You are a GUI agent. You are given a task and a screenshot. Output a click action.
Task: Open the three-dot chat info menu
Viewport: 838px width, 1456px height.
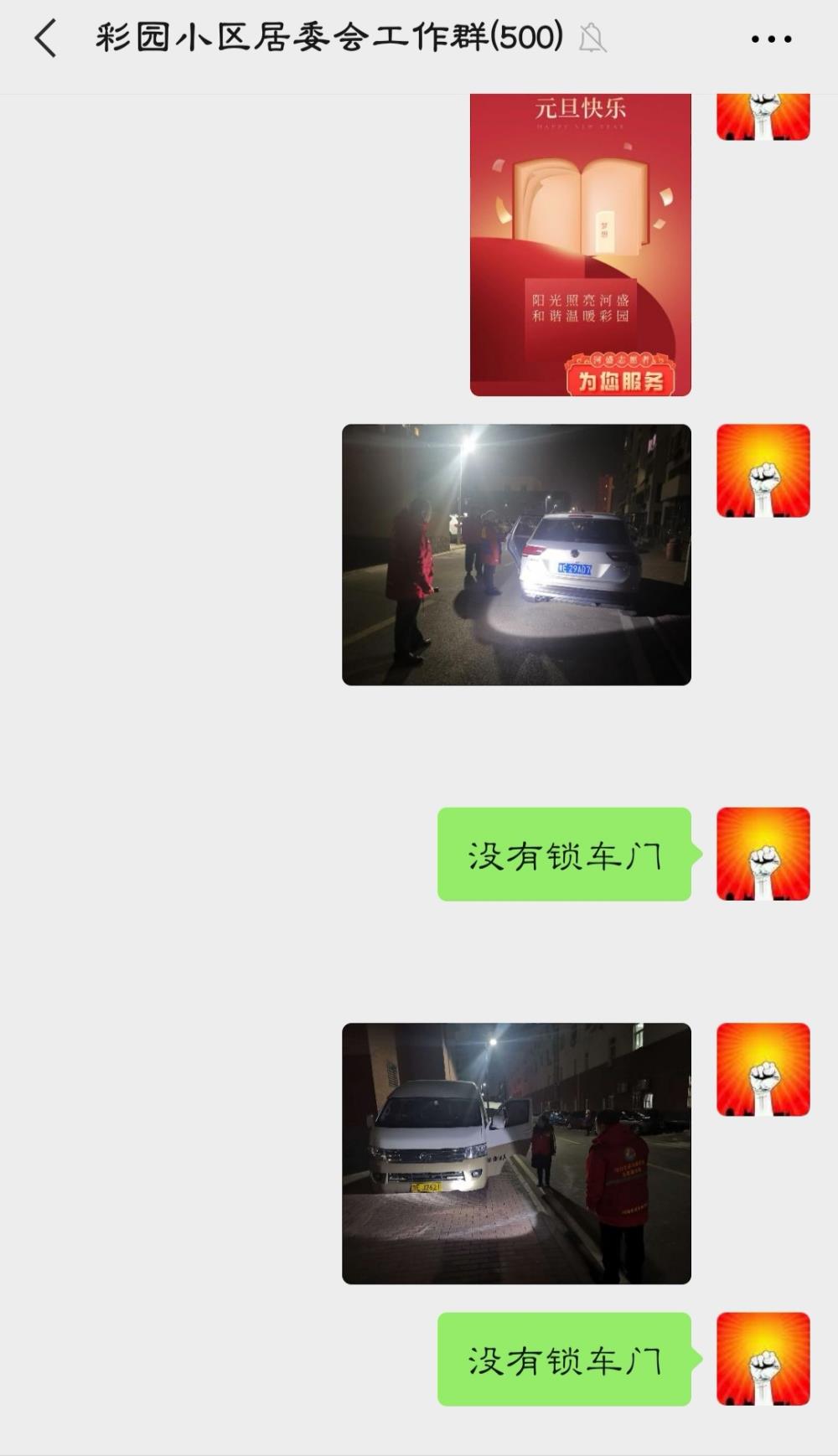coord(771,39)
